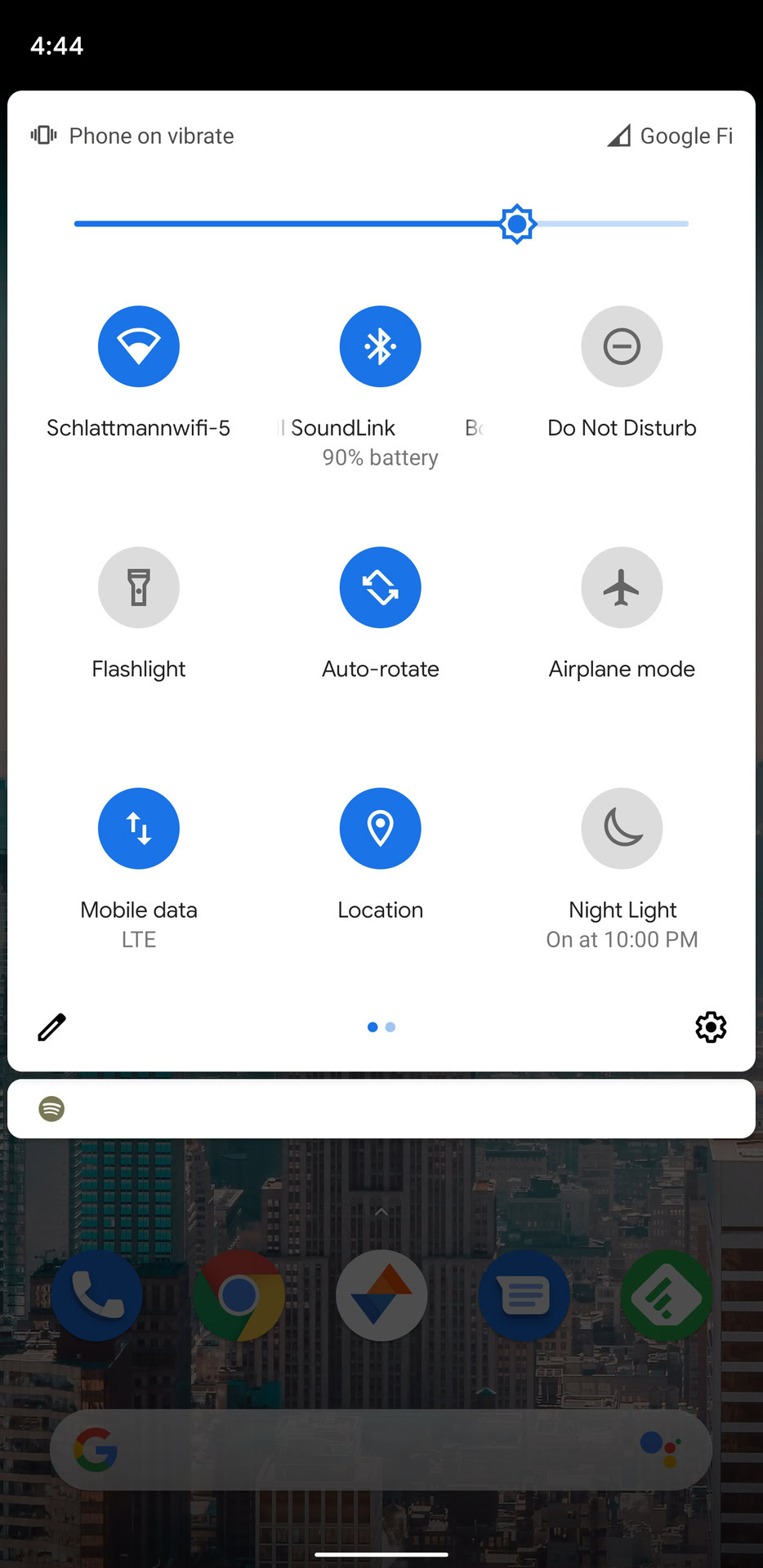
Task: Switch to second quick settings page dot
Action: tap(390, 1027)
